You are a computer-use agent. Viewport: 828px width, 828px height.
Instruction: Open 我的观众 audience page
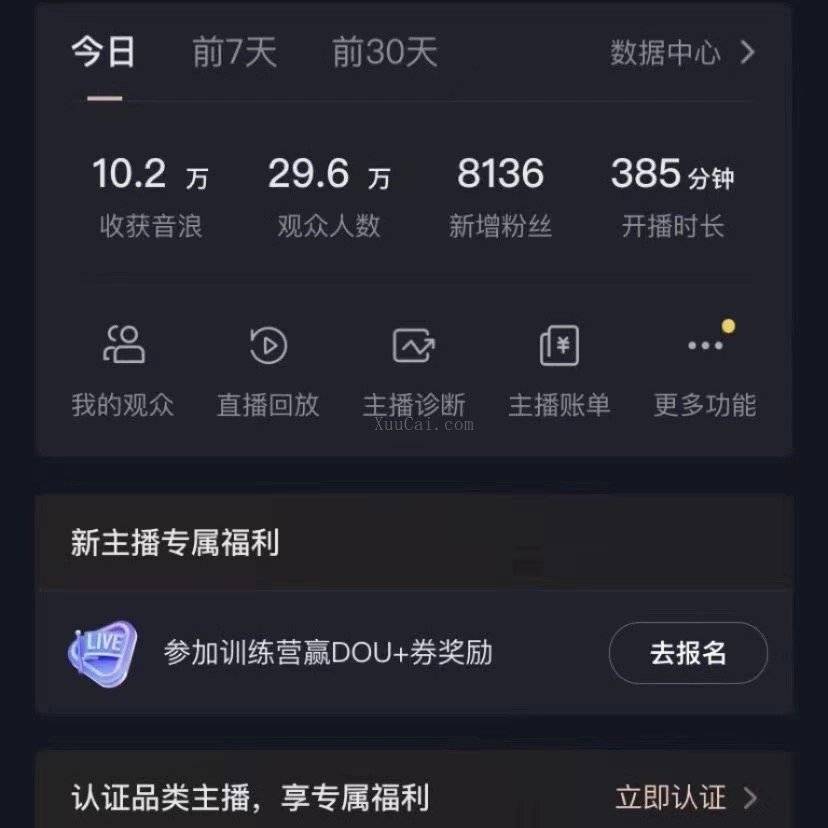[x=123, y=370]
